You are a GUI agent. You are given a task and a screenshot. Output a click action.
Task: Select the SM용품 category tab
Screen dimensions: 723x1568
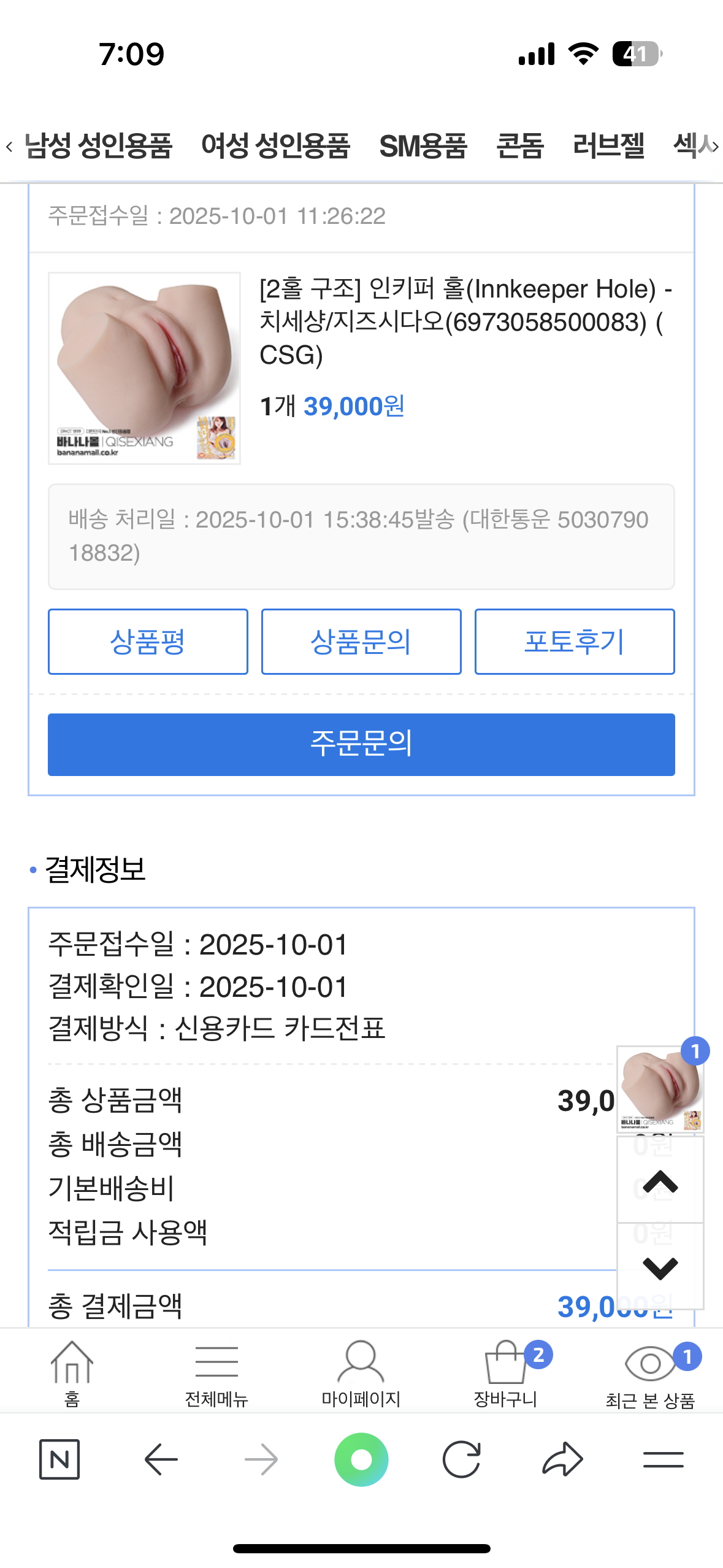(423, 146)
